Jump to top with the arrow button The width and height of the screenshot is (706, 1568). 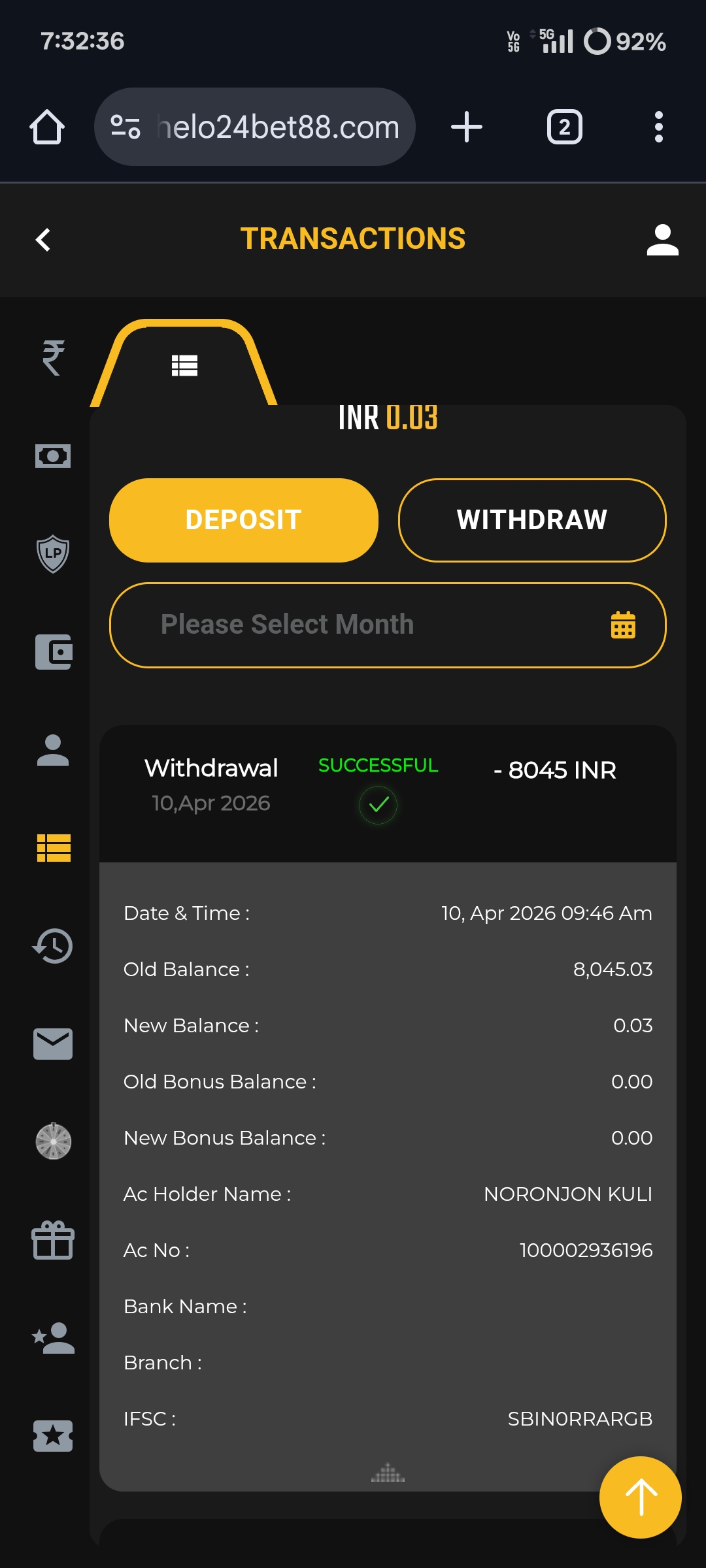[x=640, y=1497]
